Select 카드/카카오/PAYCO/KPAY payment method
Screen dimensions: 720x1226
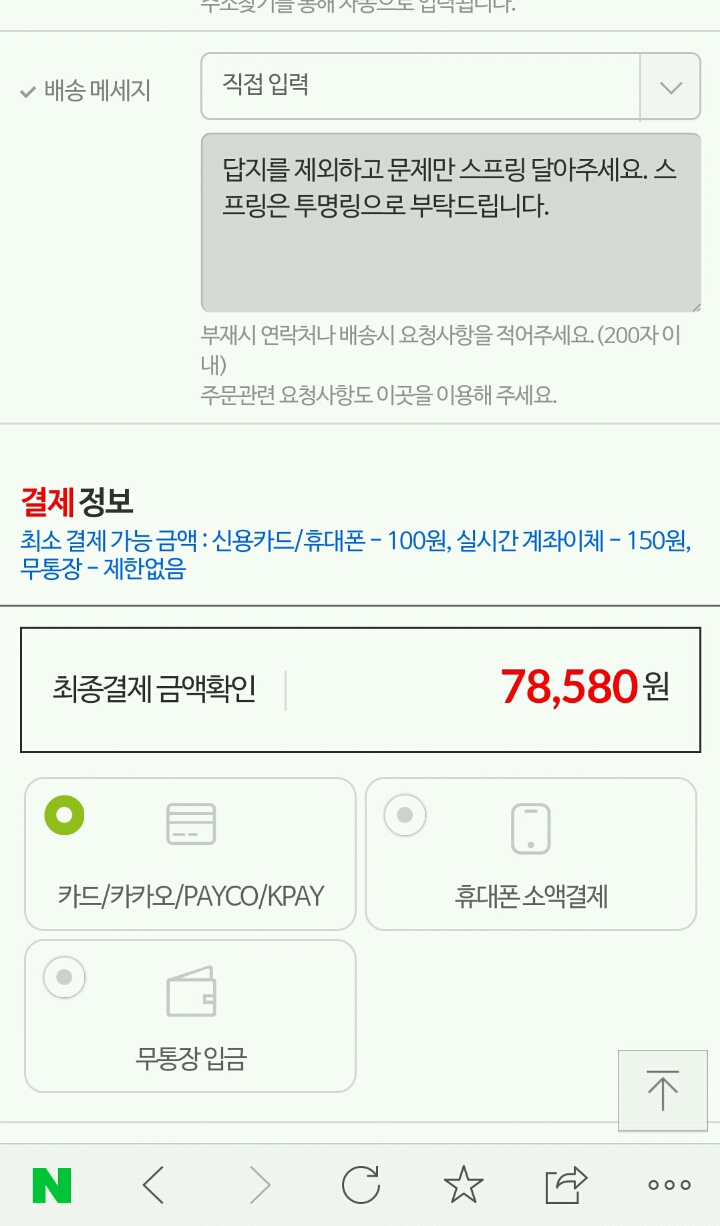pyautogui.click(x=190, y=854)
